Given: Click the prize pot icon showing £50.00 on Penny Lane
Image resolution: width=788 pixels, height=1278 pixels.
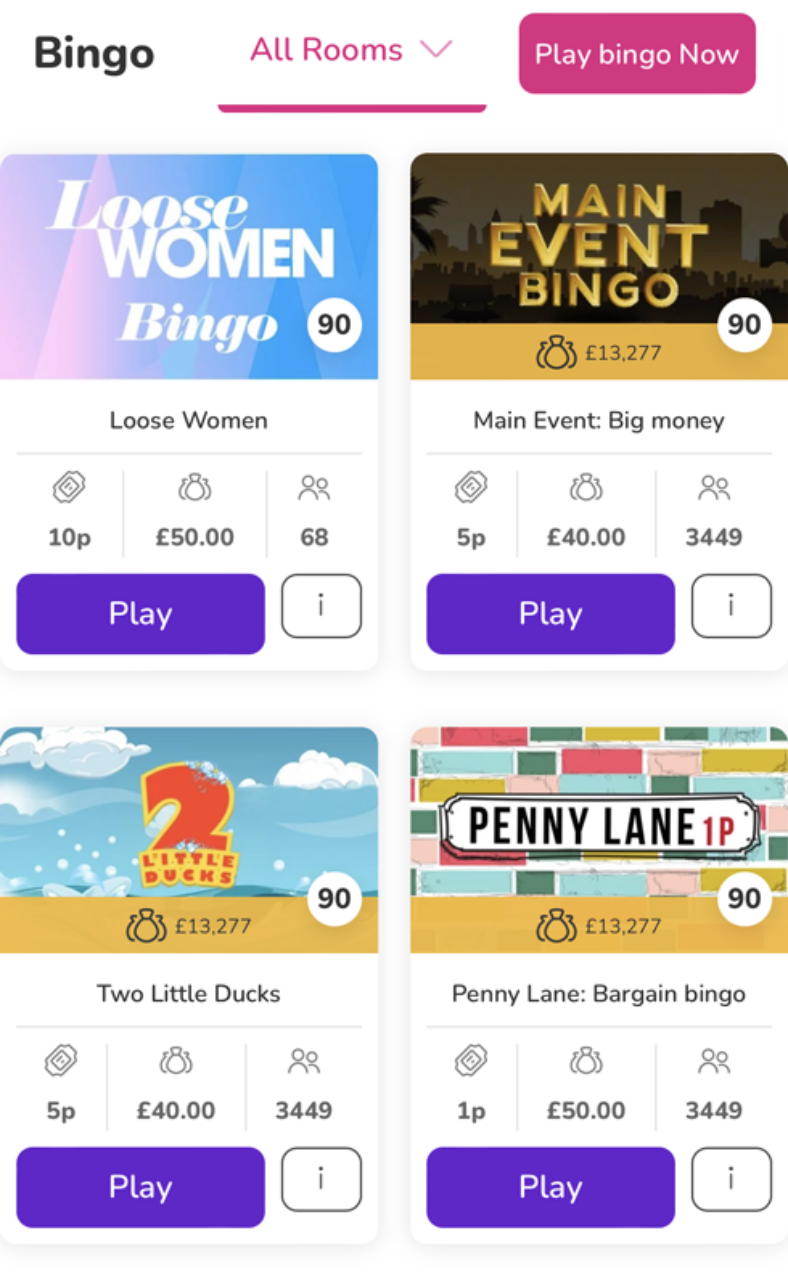Looking at the screenshot, I should [586, 1061].
